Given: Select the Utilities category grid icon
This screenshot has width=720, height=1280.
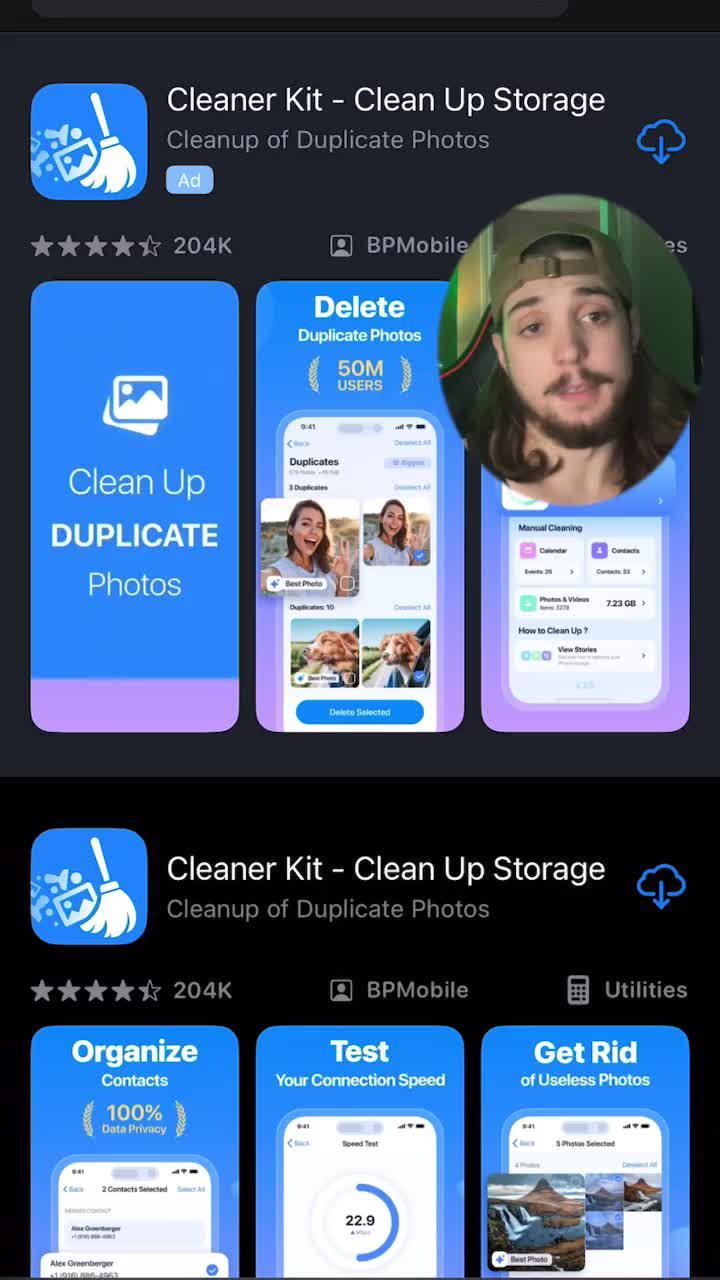Looking at the screenshot, I should tap(578, 990).
